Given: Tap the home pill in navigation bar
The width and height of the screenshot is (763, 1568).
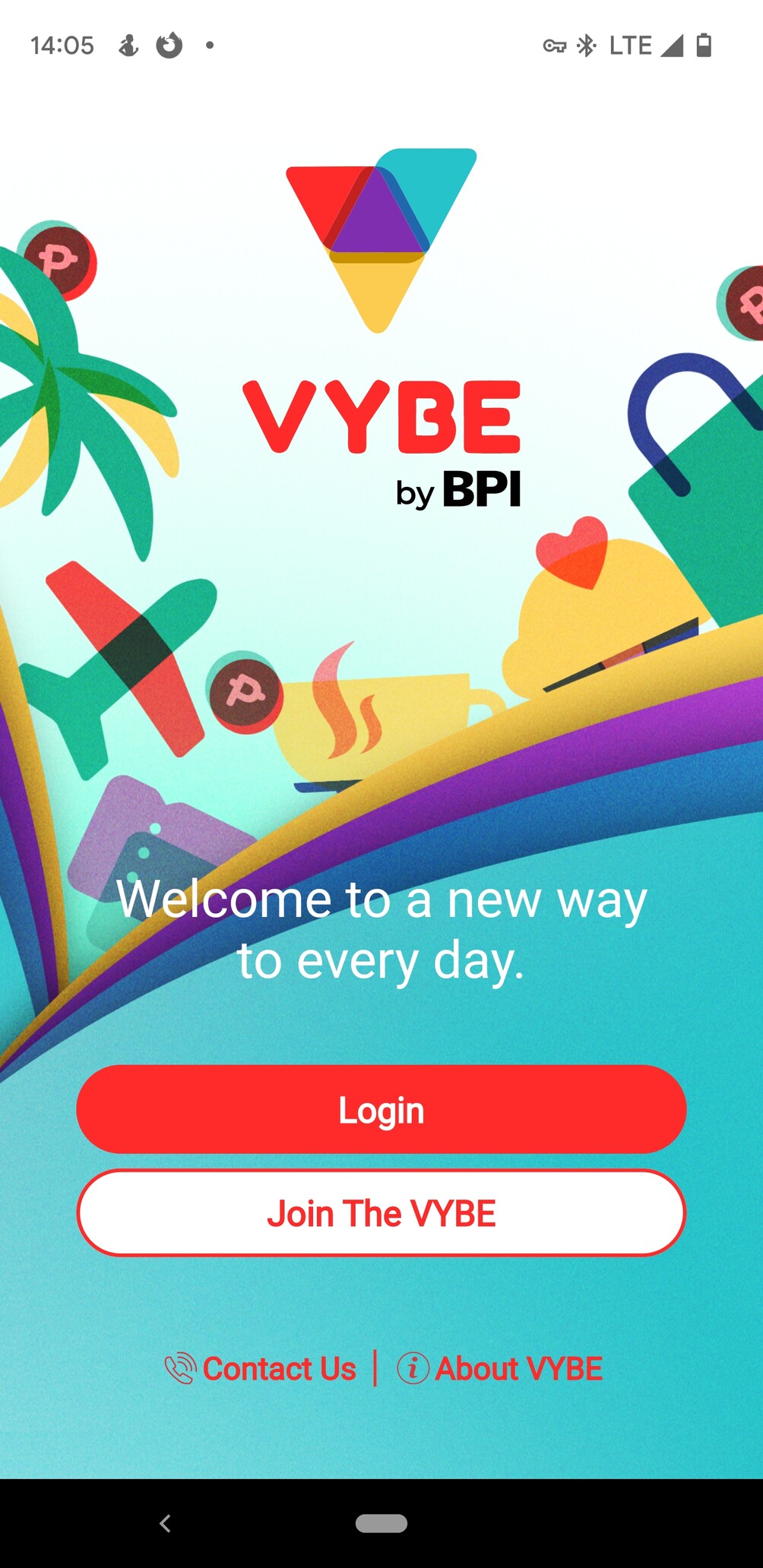Looking at the screenshot, I should 381,1522.
